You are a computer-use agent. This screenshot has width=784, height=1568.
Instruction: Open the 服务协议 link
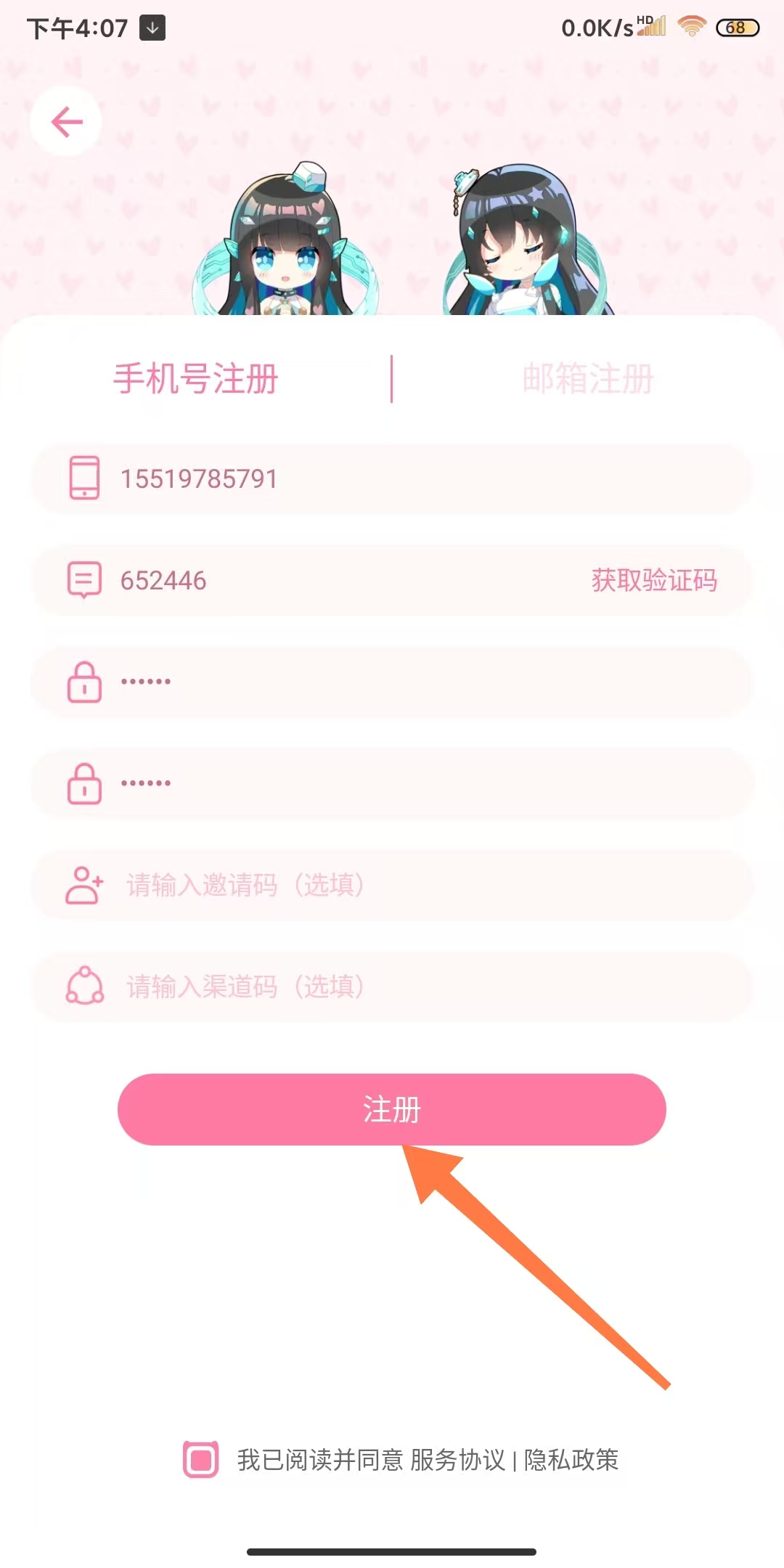tap(457, 1460)
